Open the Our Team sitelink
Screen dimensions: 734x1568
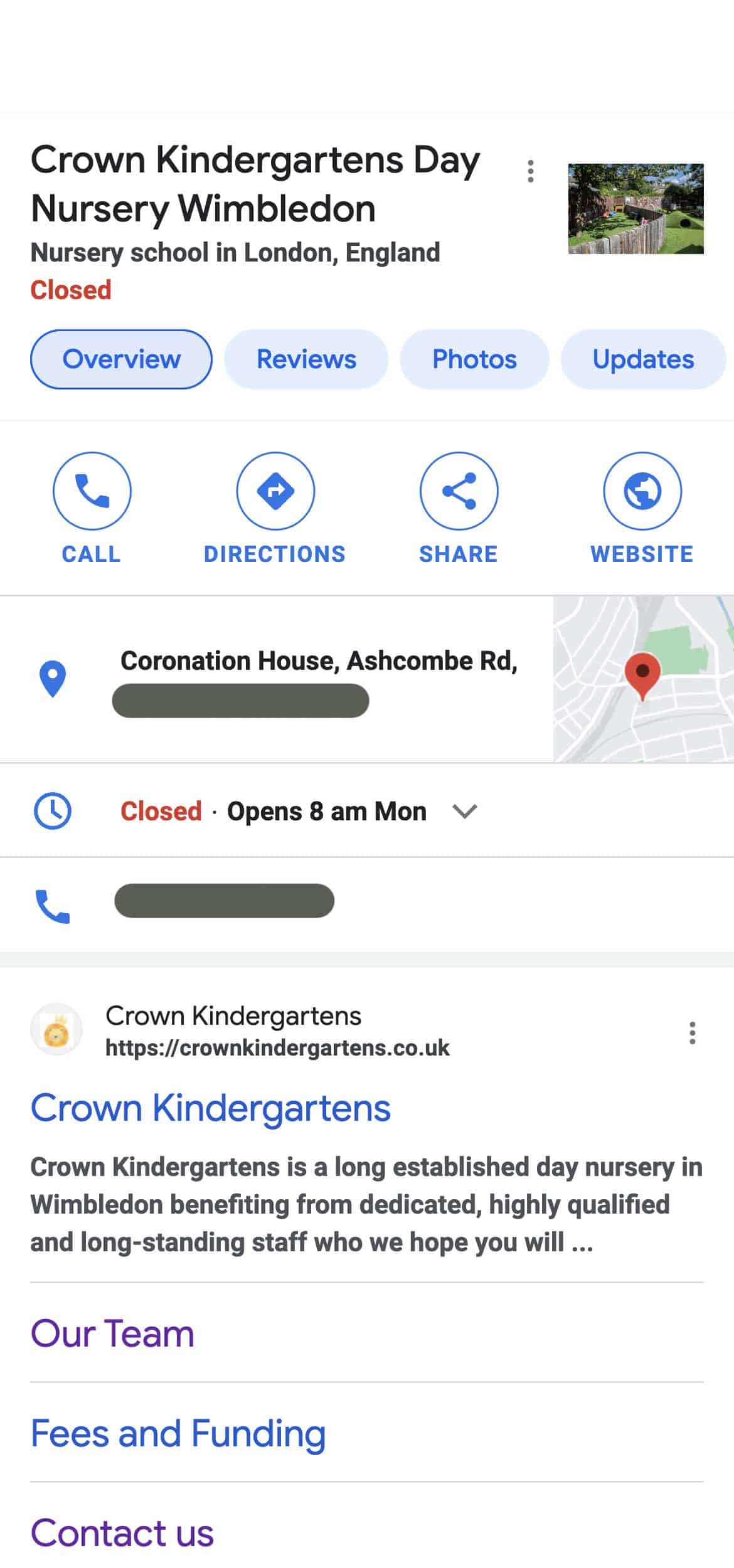[x=112, y=1334]
